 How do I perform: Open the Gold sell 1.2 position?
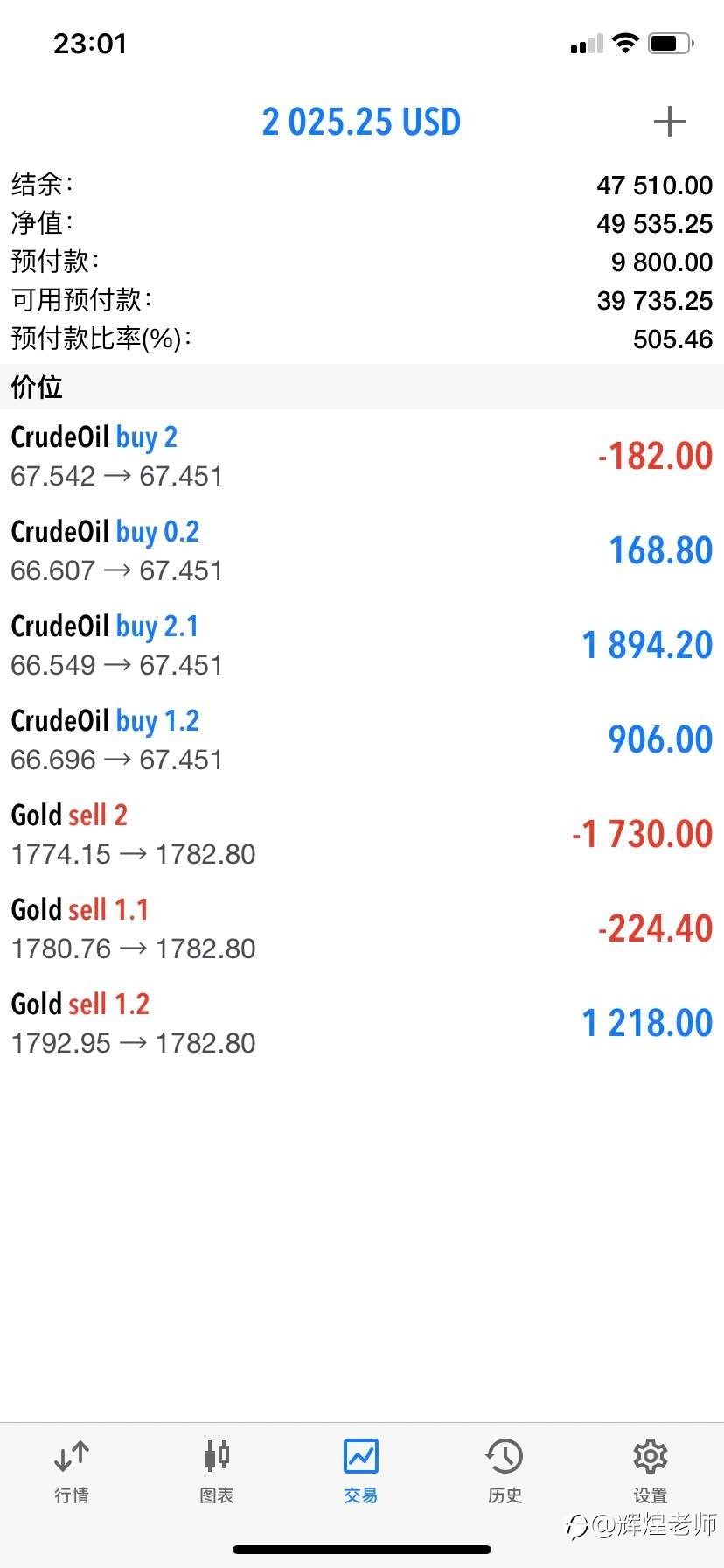(362, 1023)
